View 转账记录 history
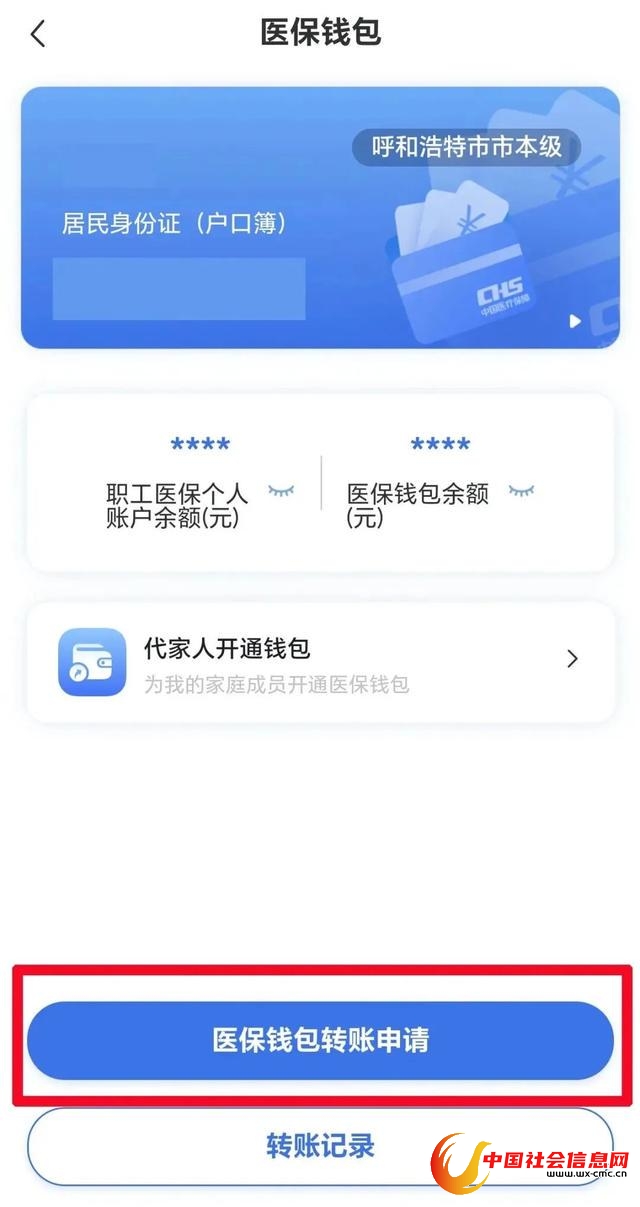The width and height of the screenshot is (640, 1207). 320,1145
